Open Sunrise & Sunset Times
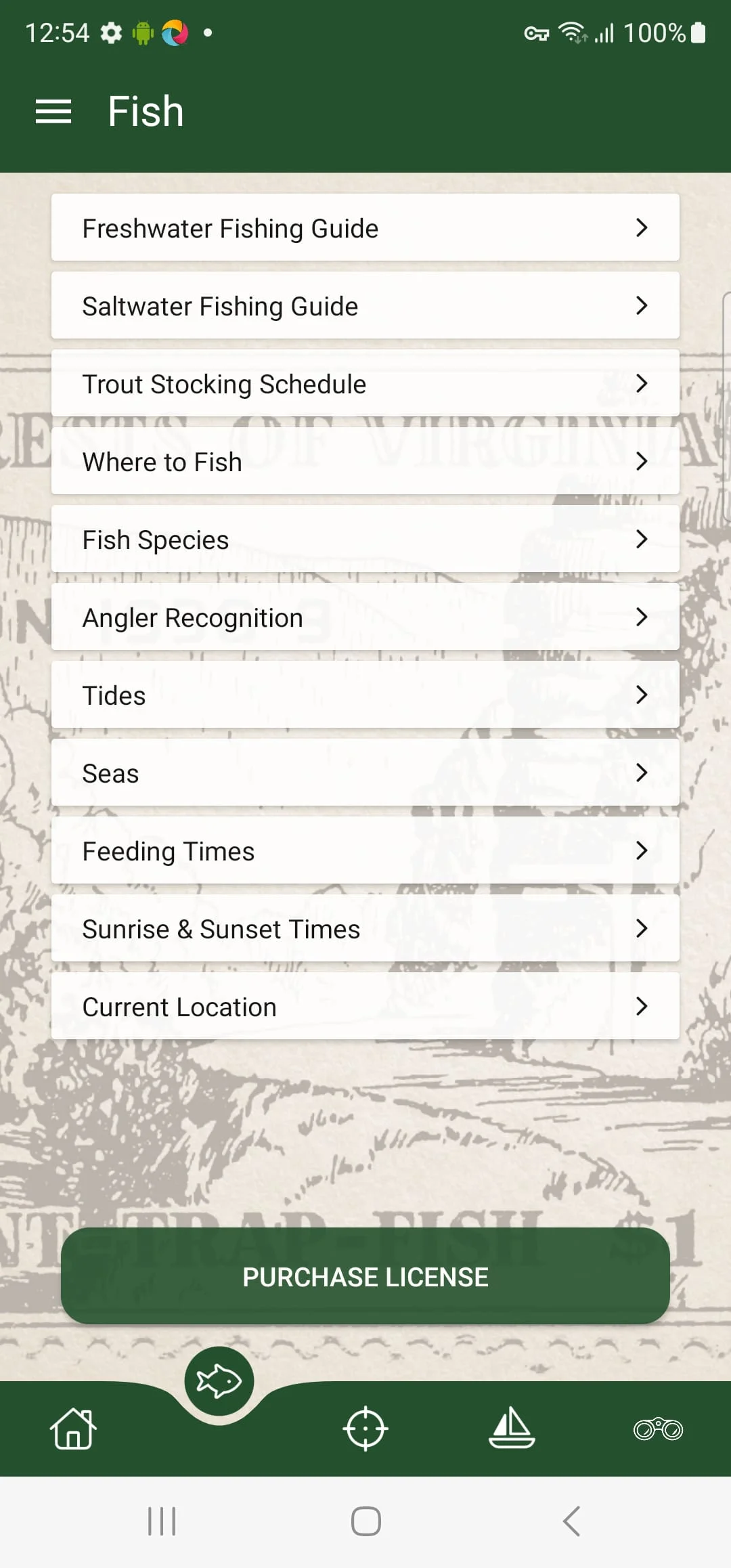731x1568 pixels. pyautogui.click(x=365, y=928)
